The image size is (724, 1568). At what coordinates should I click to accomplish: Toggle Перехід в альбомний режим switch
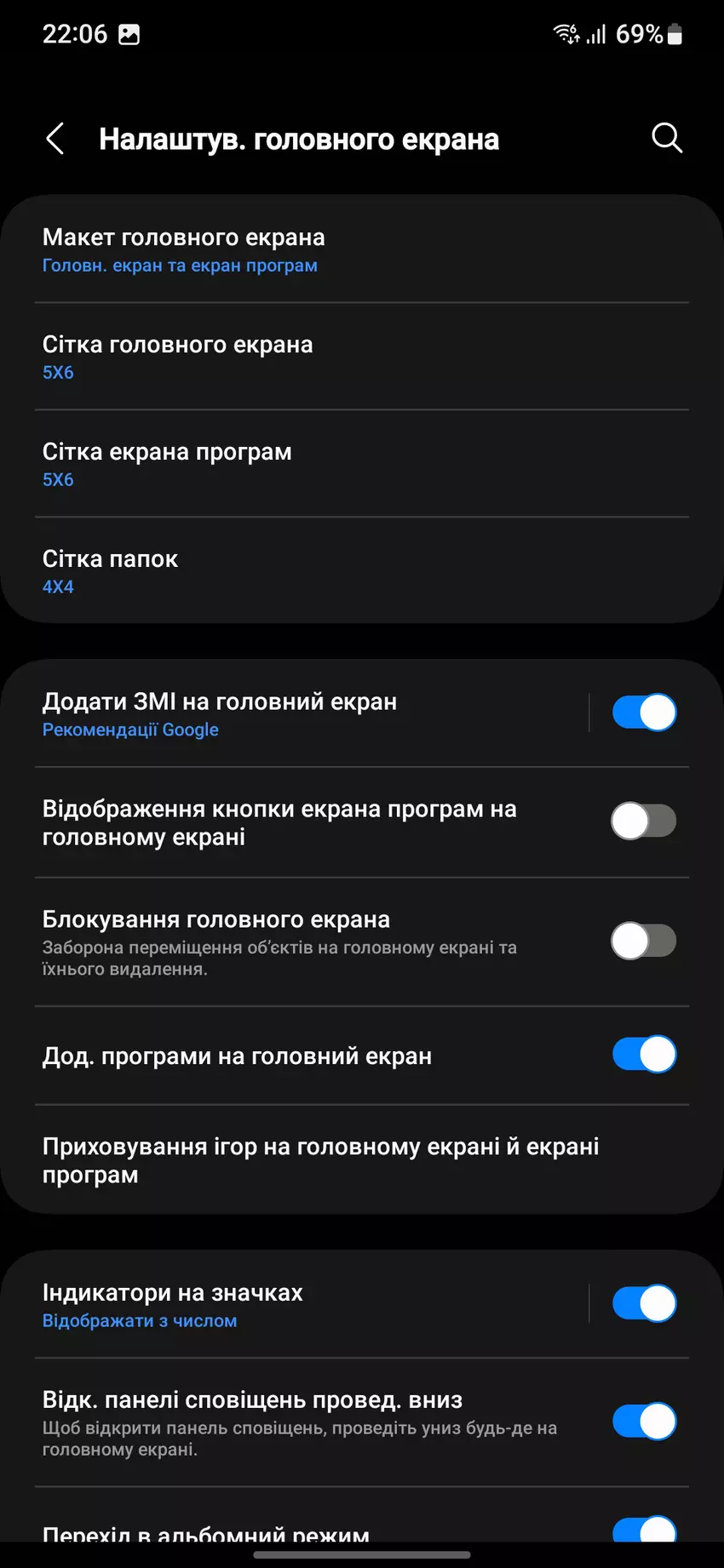tap(644, 1531)
